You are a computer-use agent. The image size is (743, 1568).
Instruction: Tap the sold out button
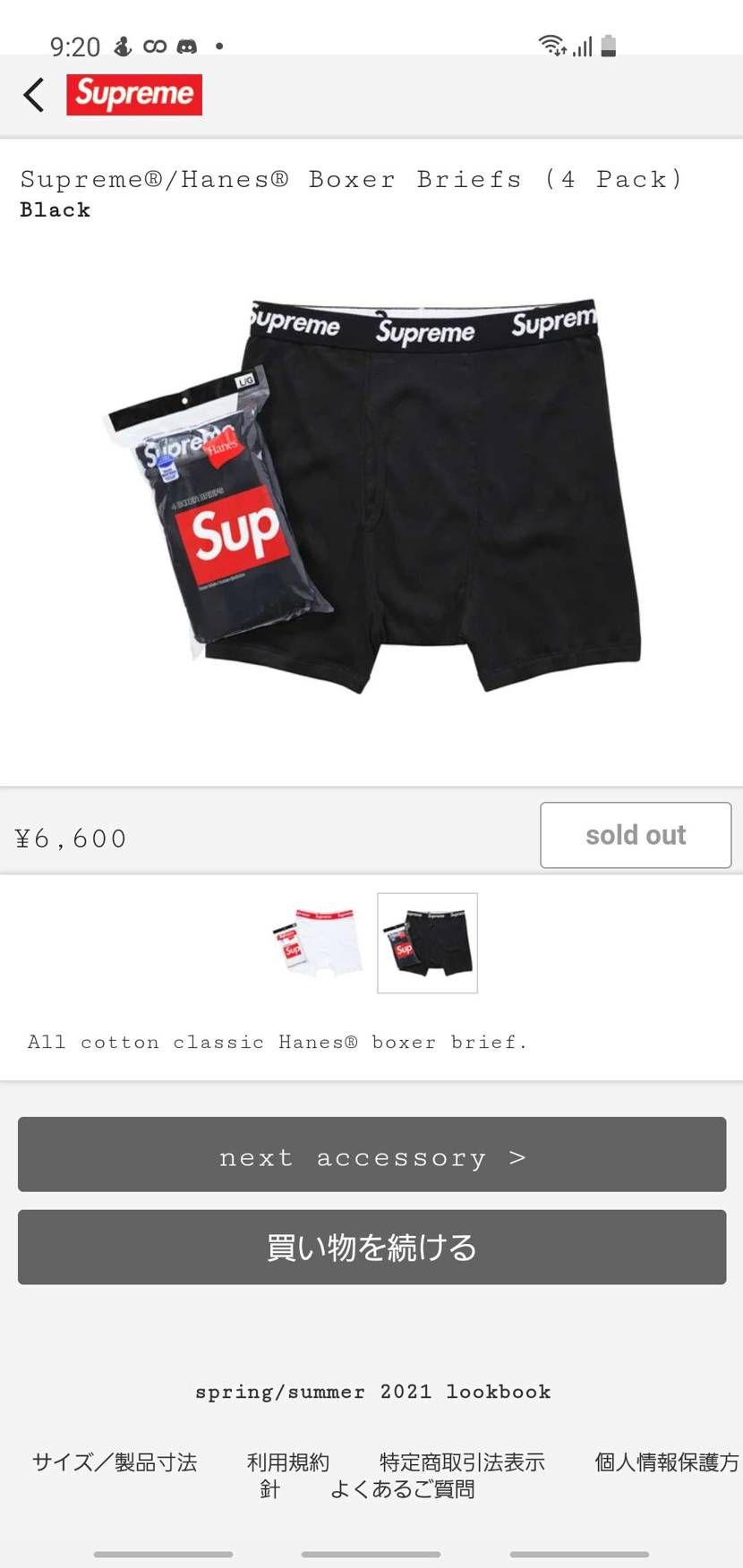coord(636,835)
